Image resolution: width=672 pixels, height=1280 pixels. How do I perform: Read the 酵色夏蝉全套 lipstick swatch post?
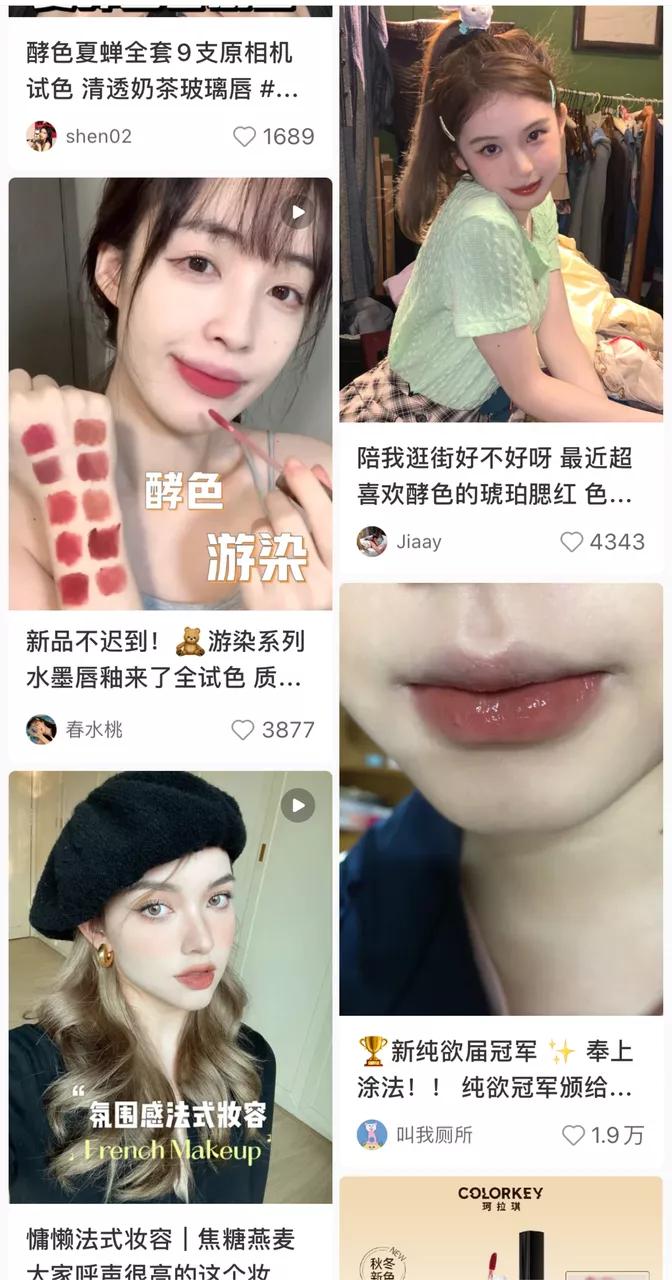[162, 70]
